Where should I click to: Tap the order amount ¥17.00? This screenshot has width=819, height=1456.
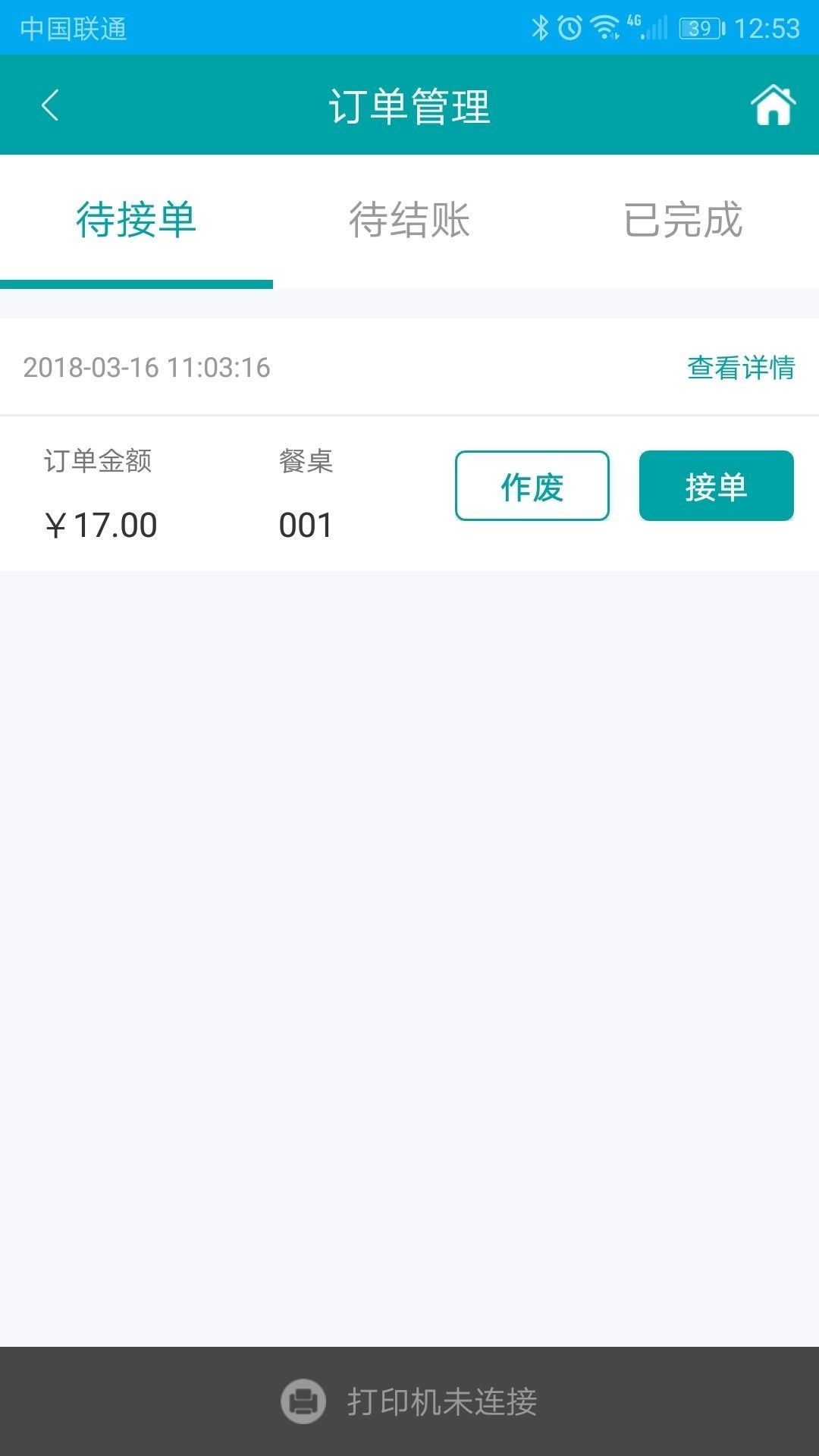pos(99,523)
